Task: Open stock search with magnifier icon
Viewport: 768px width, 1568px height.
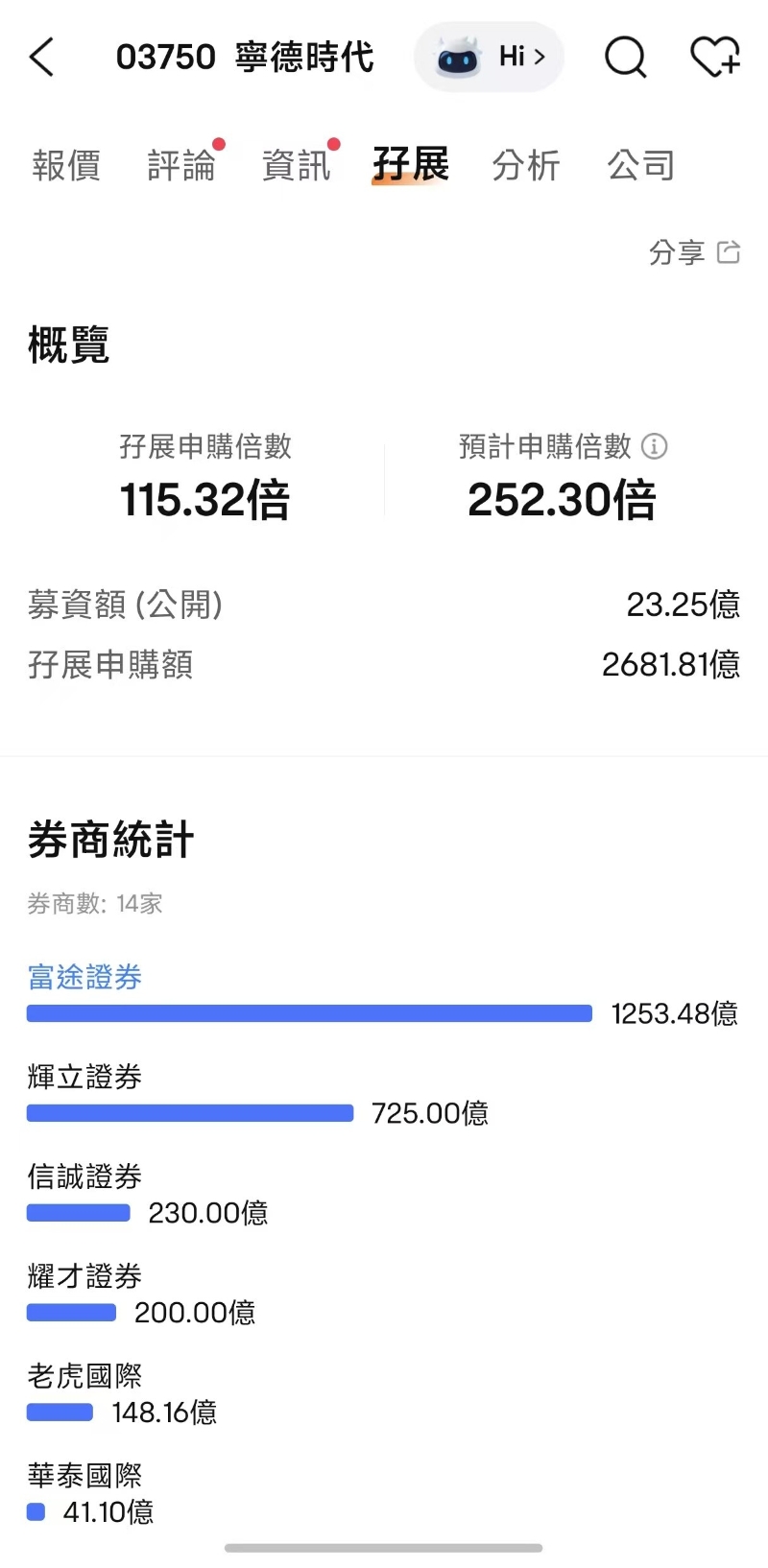Action: tap(625, 58)
